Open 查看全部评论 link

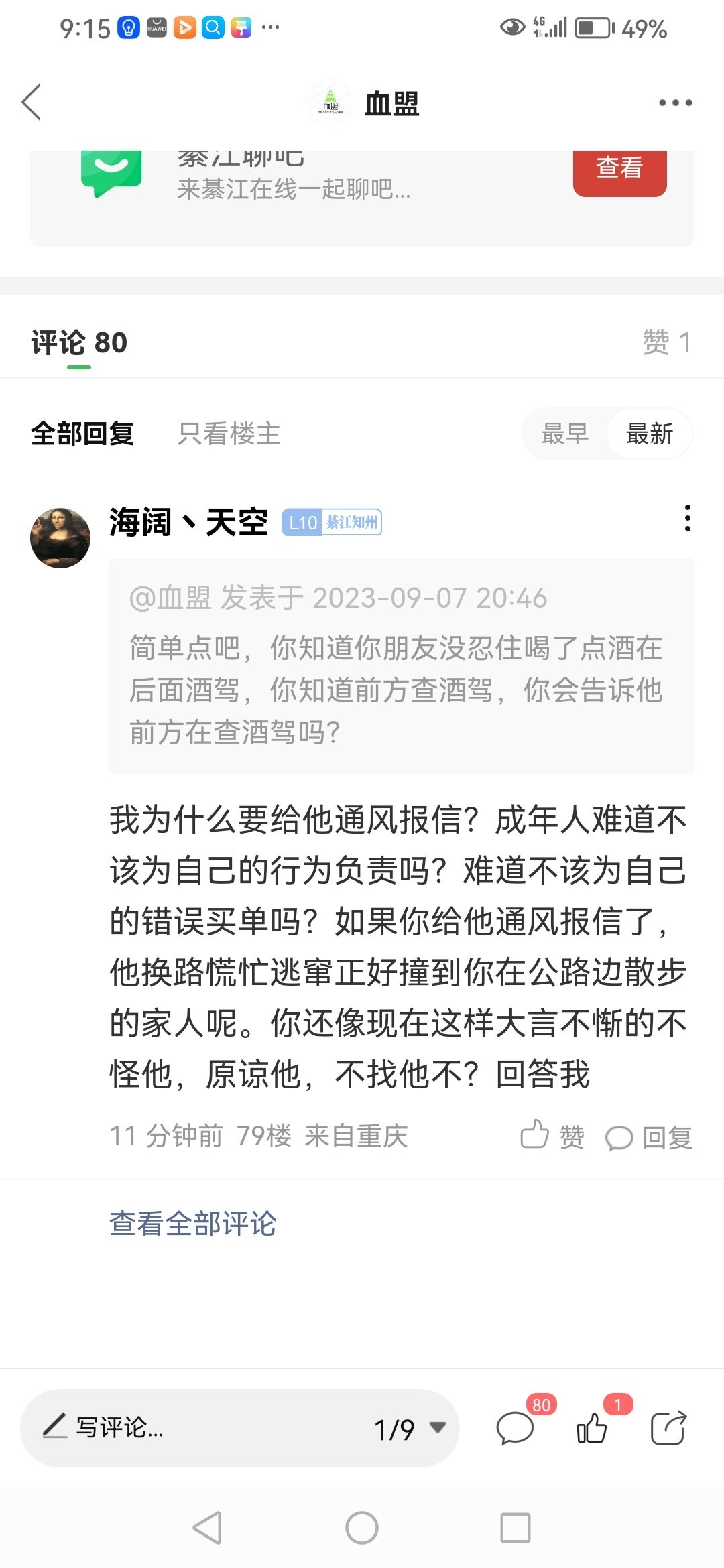click(x=193, y=1223)
